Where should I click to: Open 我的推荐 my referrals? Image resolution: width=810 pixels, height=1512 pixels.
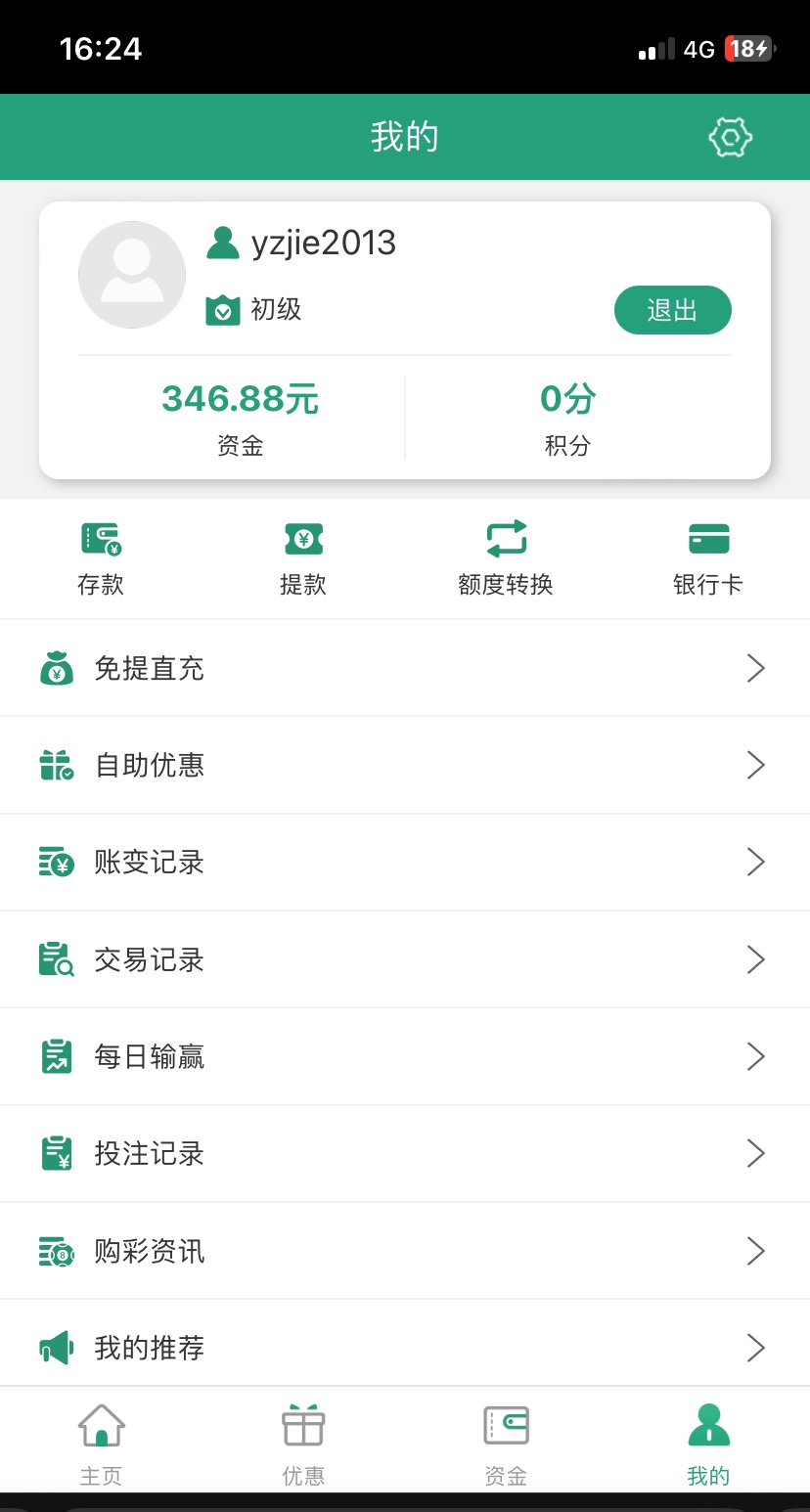(x=405, y=1348)
